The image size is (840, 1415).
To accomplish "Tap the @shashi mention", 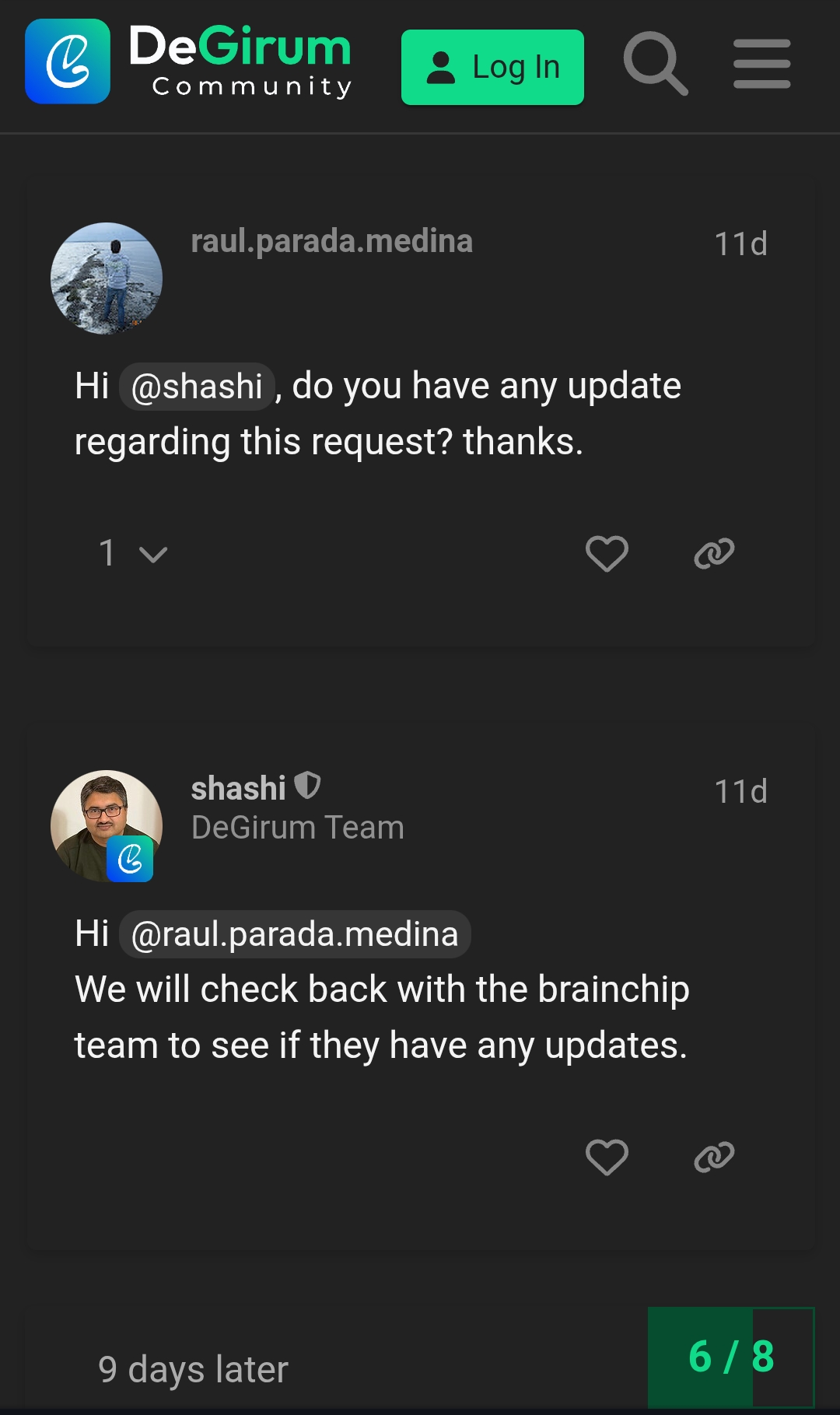I will (x=197, y=387).
